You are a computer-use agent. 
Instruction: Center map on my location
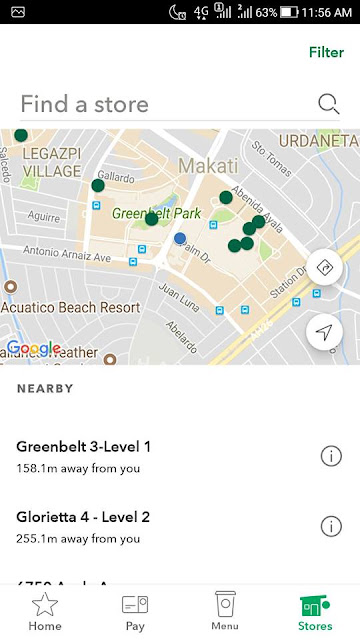tap(324, 332)
